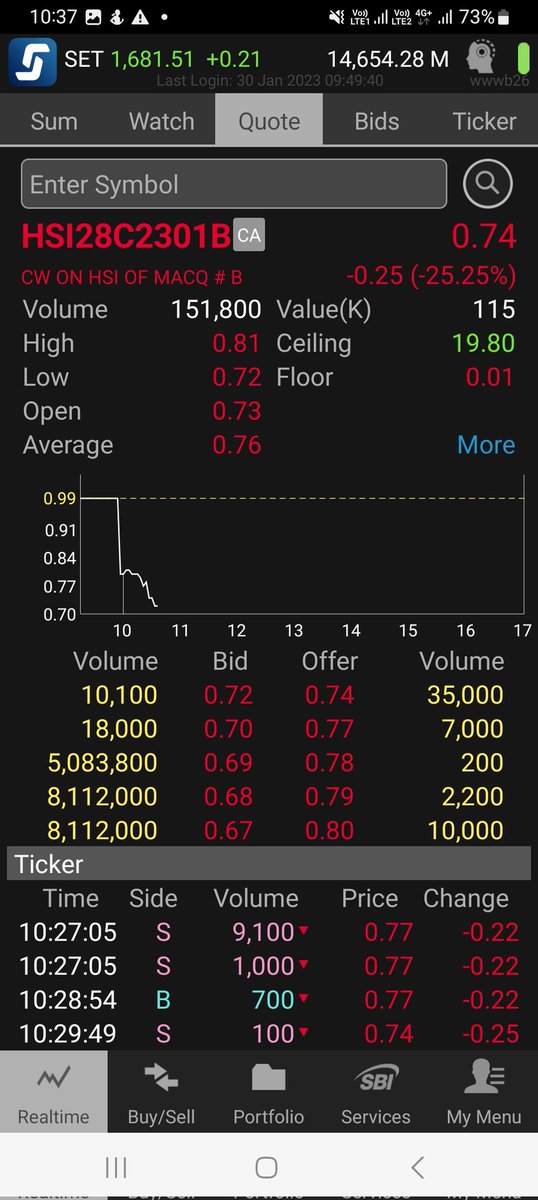Tap the search magnifier icon
538x1200 pixels.
click(x=488, y=184)
